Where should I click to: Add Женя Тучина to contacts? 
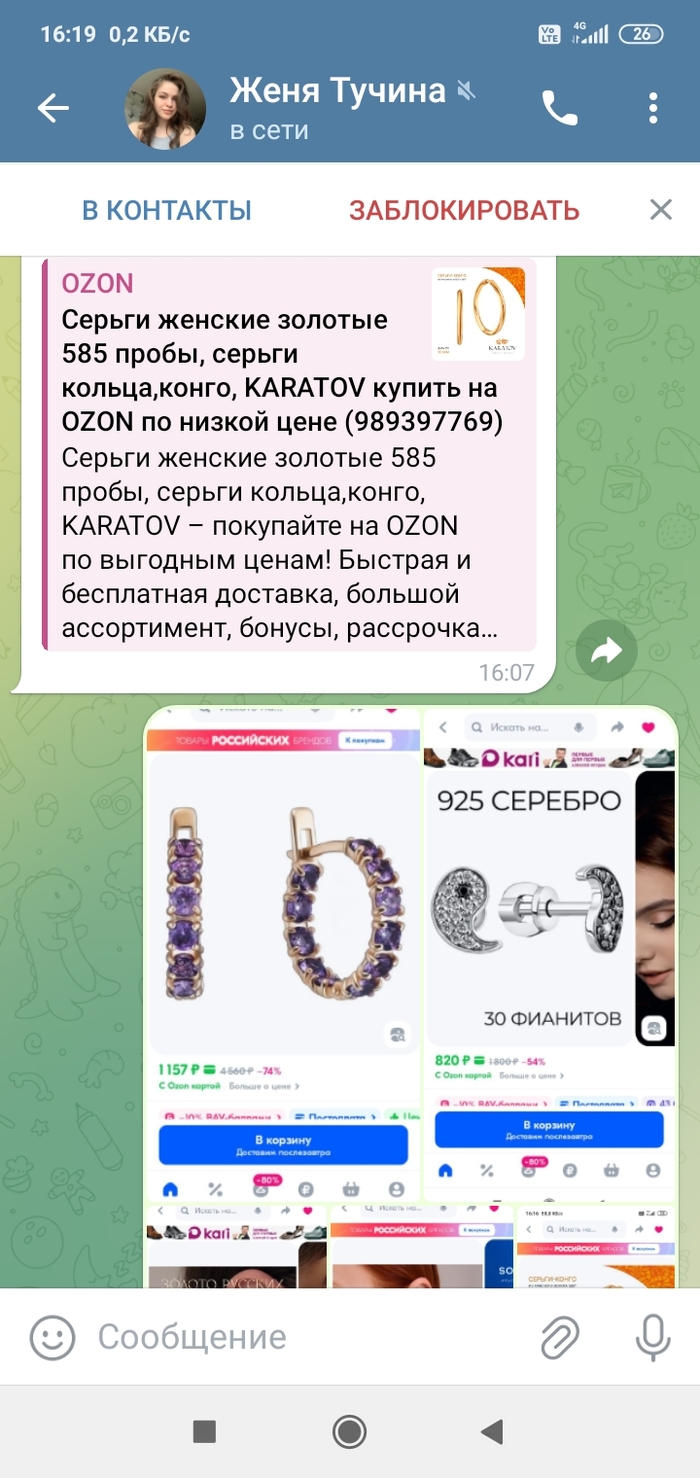coord(166,211)
